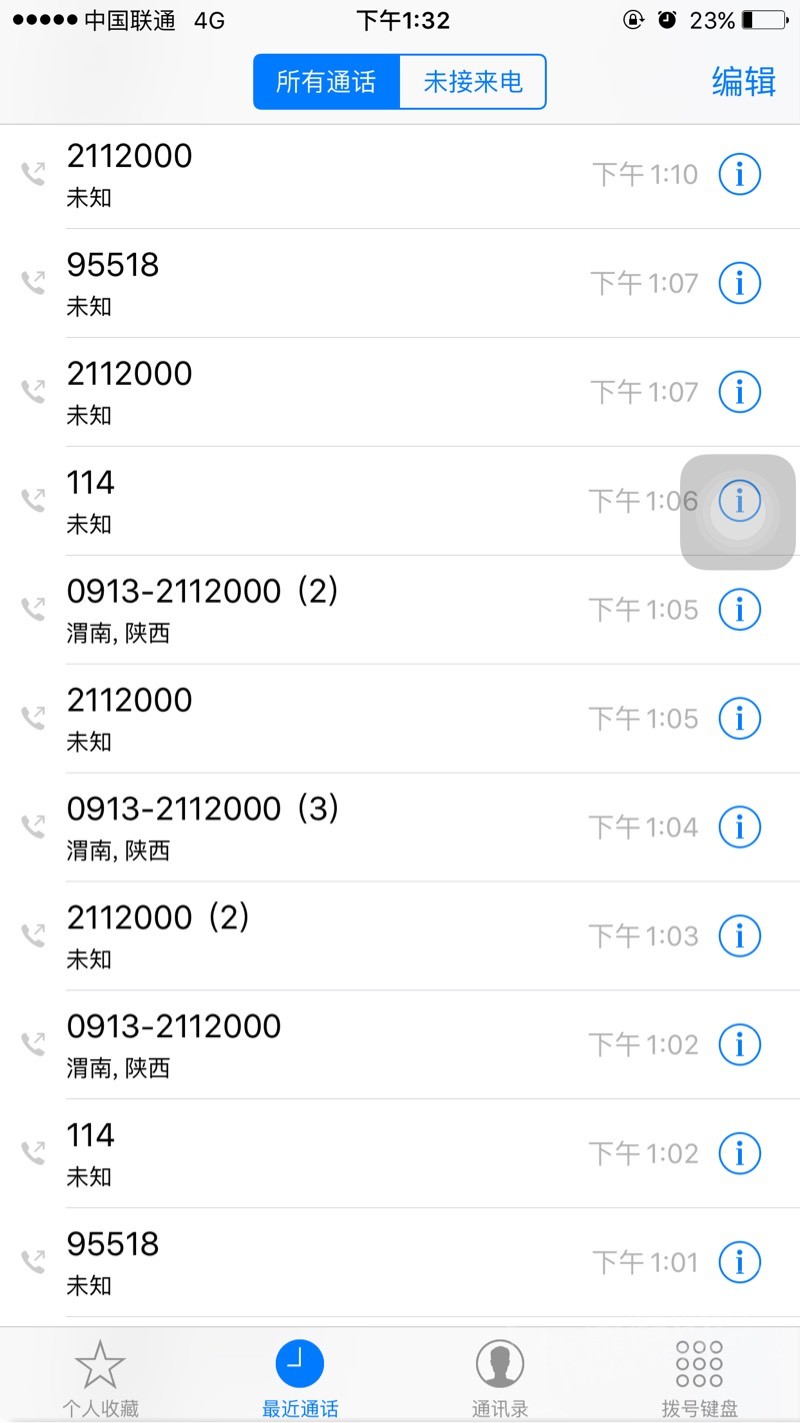This screenshot has width=800, height=1423.
Task: Show details for 0913-2112000 (3) entry
Action: (x=740, y=827)
